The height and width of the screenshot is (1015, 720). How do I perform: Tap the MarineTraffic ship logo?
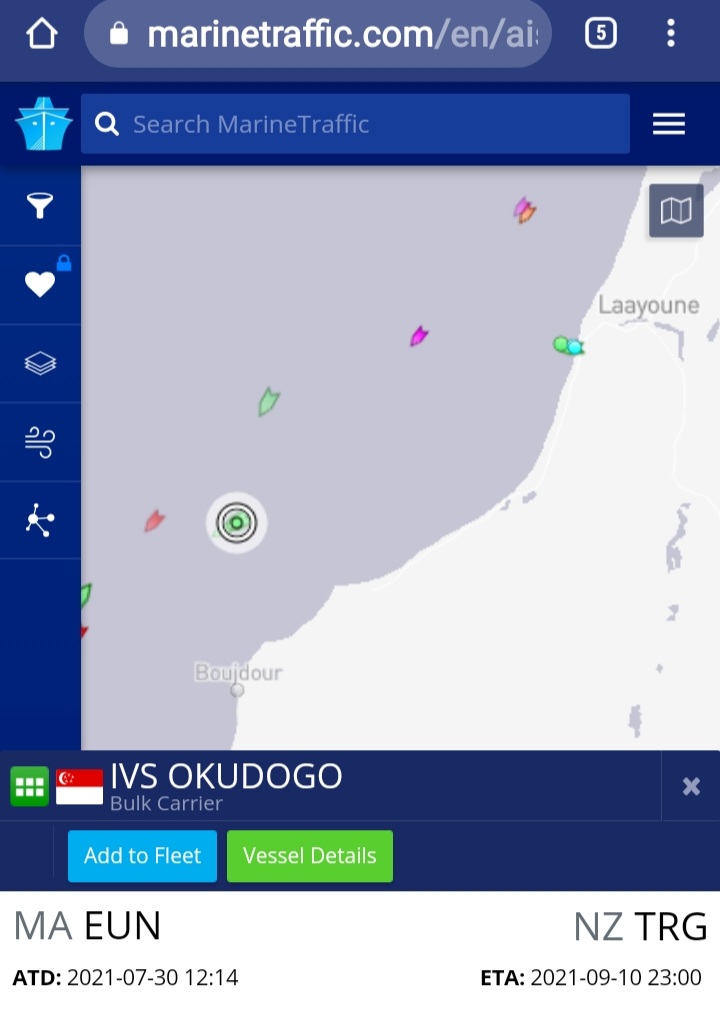tap(43, 124)
